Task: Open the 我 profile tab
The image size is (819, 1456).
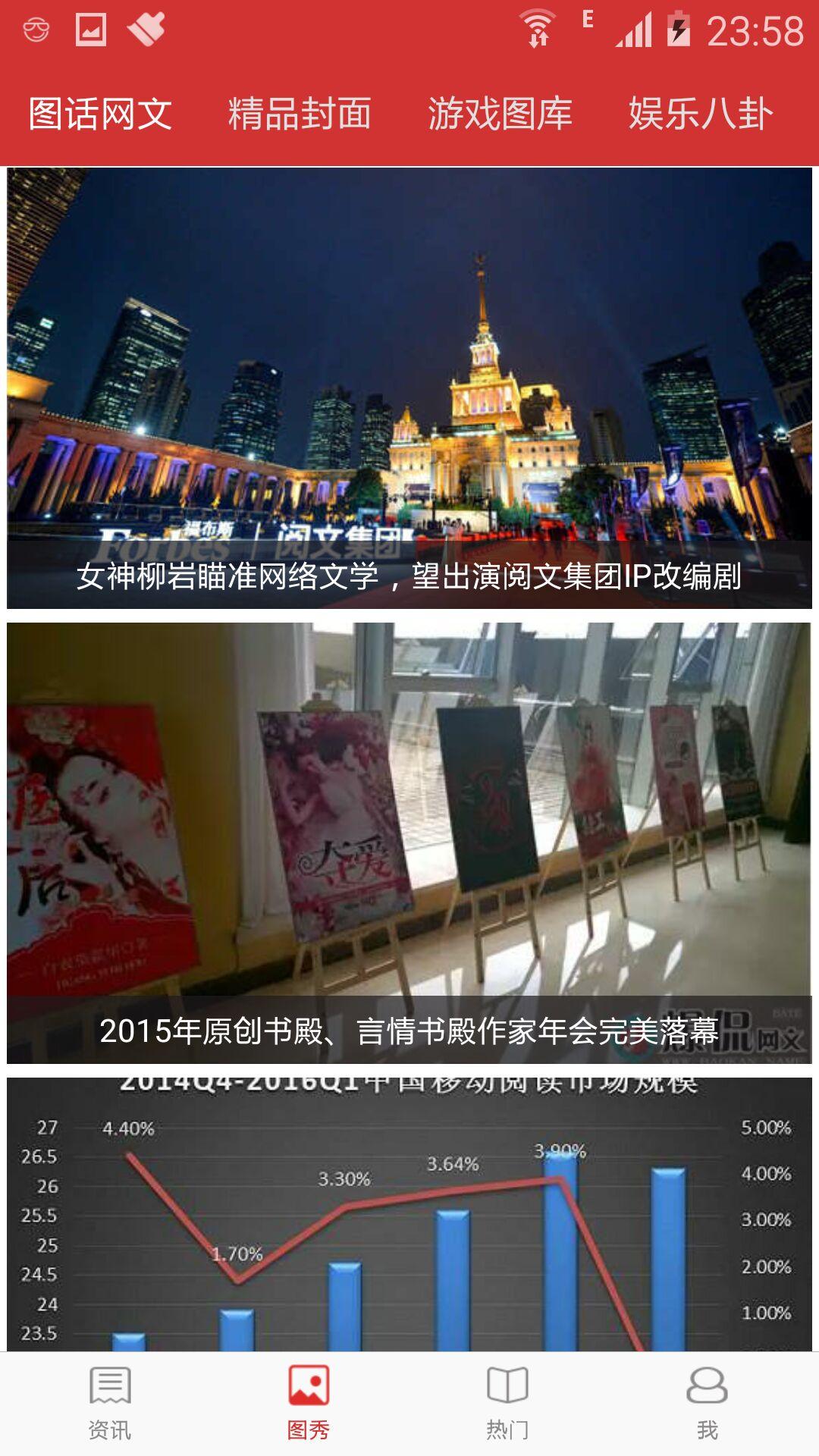Action: [707, 1403]
